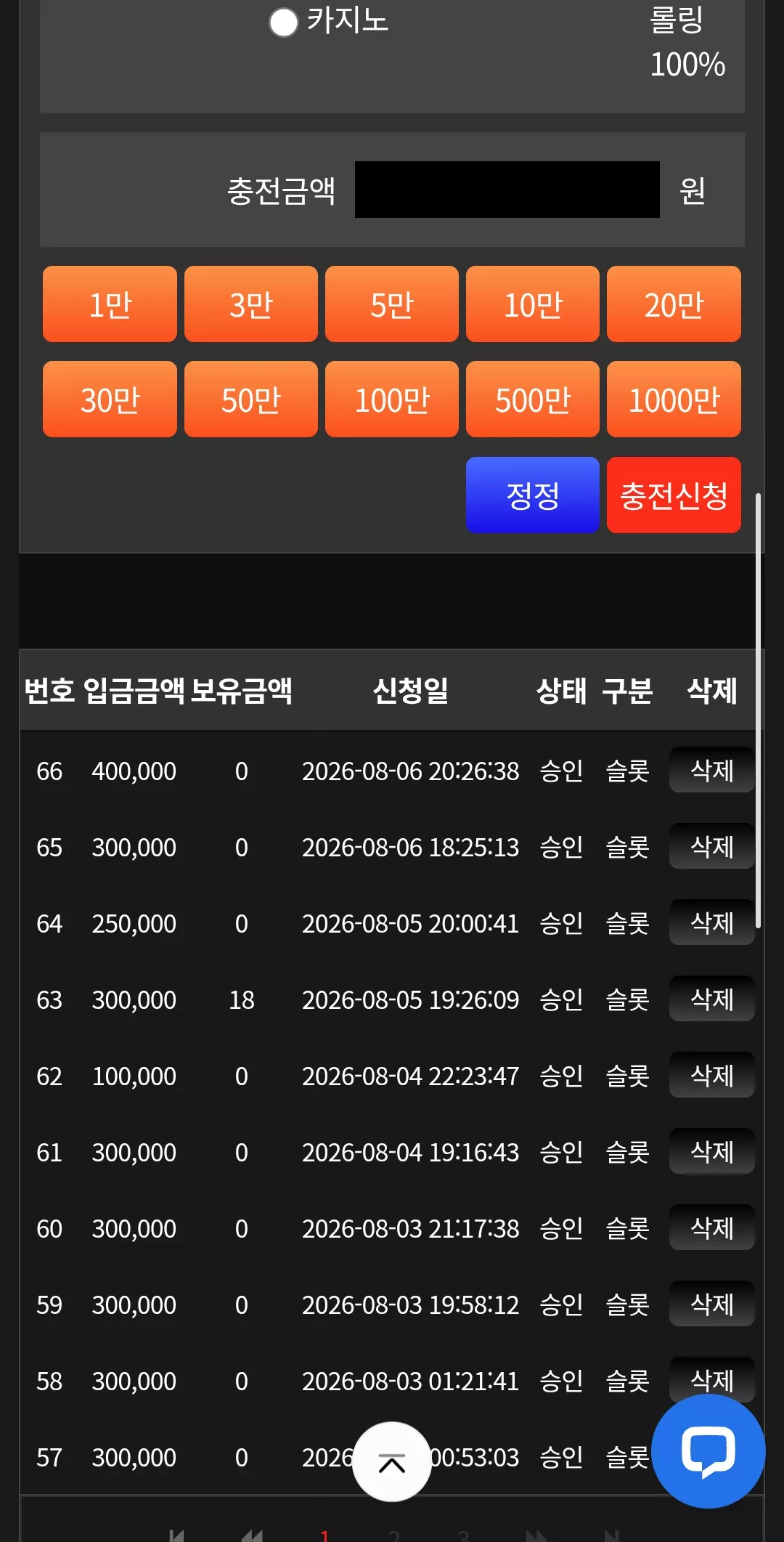Jump back to the page top

click(x=392, y=1461)
